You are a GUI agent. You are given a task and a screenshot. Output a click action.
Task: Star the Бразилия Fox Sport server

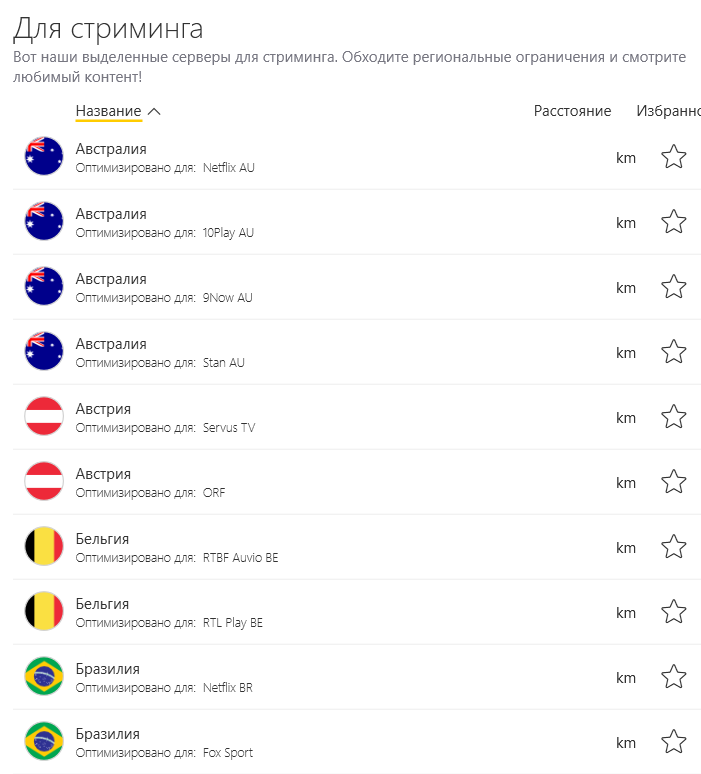point(674,742)
